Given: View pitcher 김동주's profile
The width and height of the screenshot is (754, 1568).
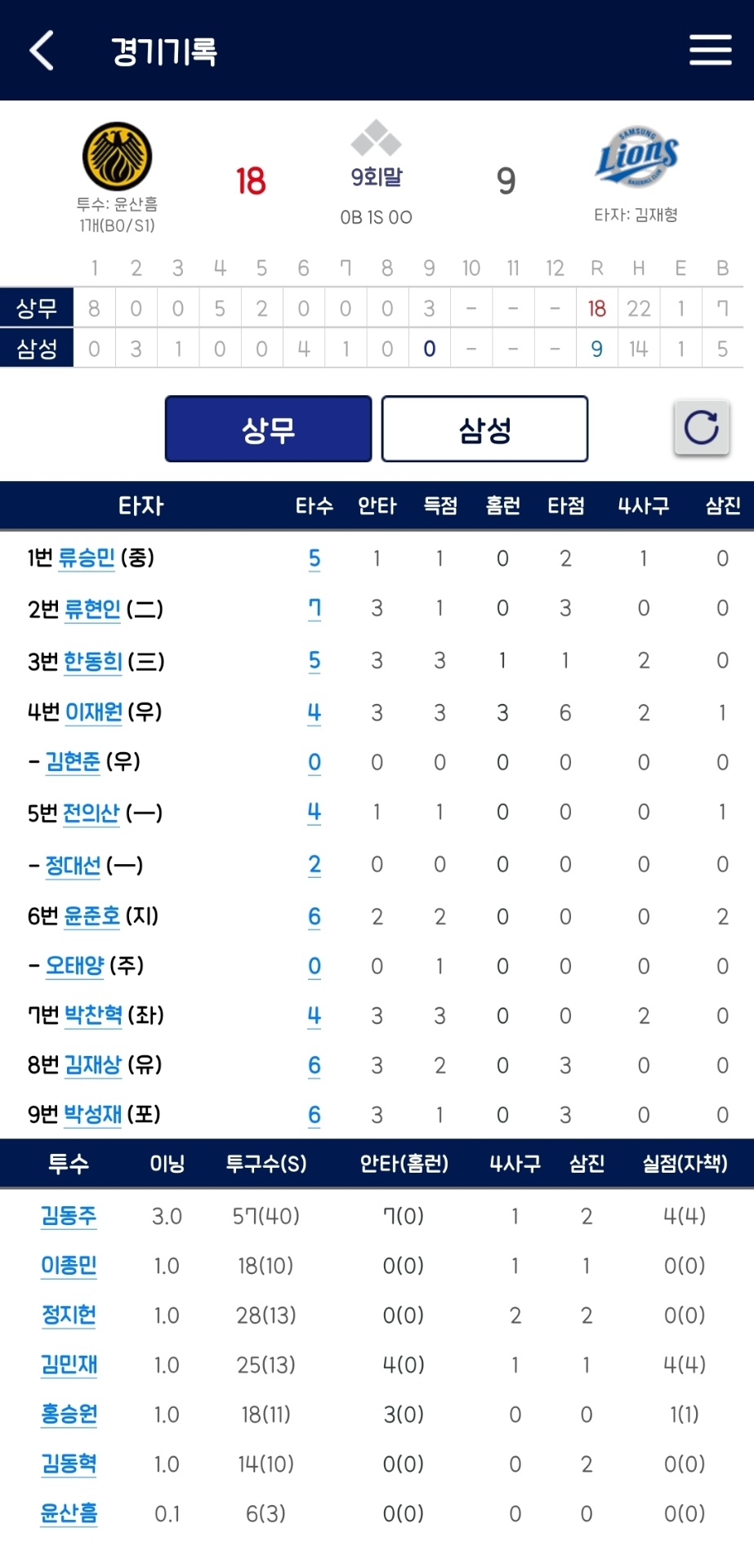Looking at the screenshot, I should coord(69,1216).
